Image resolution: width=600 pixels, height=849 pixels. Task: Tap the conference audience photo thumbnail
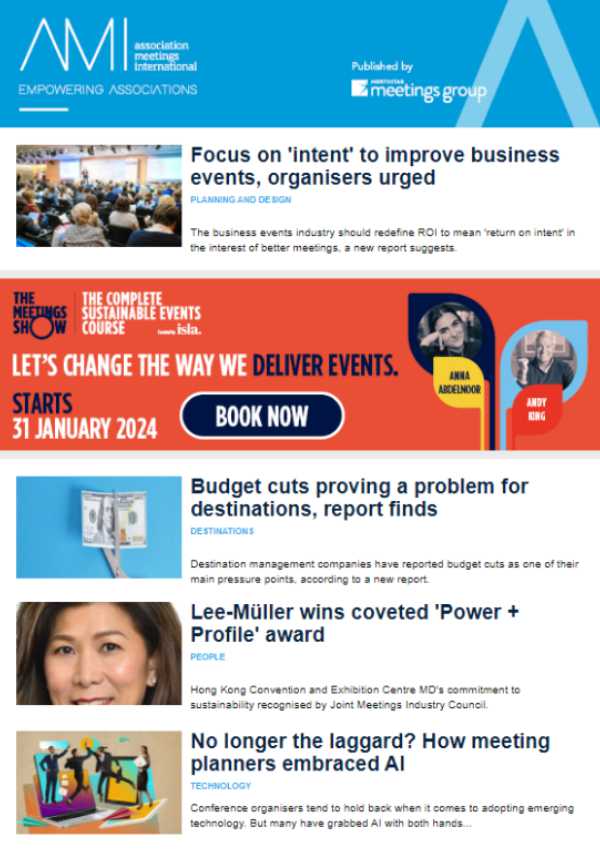click(98, 195)
